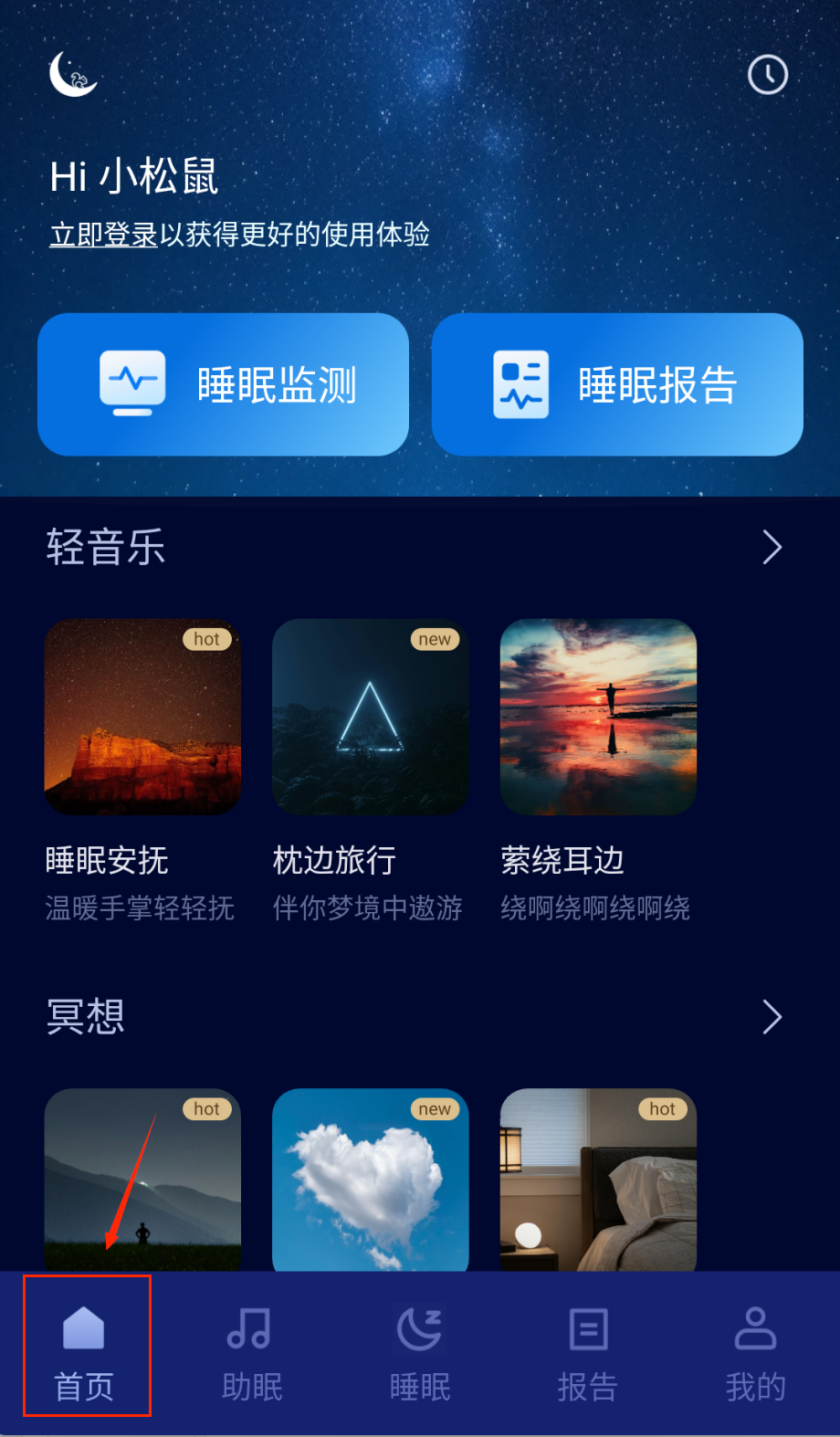Expand the 冥想 section arrow
840x1437 pixels.
point(772,1017)
